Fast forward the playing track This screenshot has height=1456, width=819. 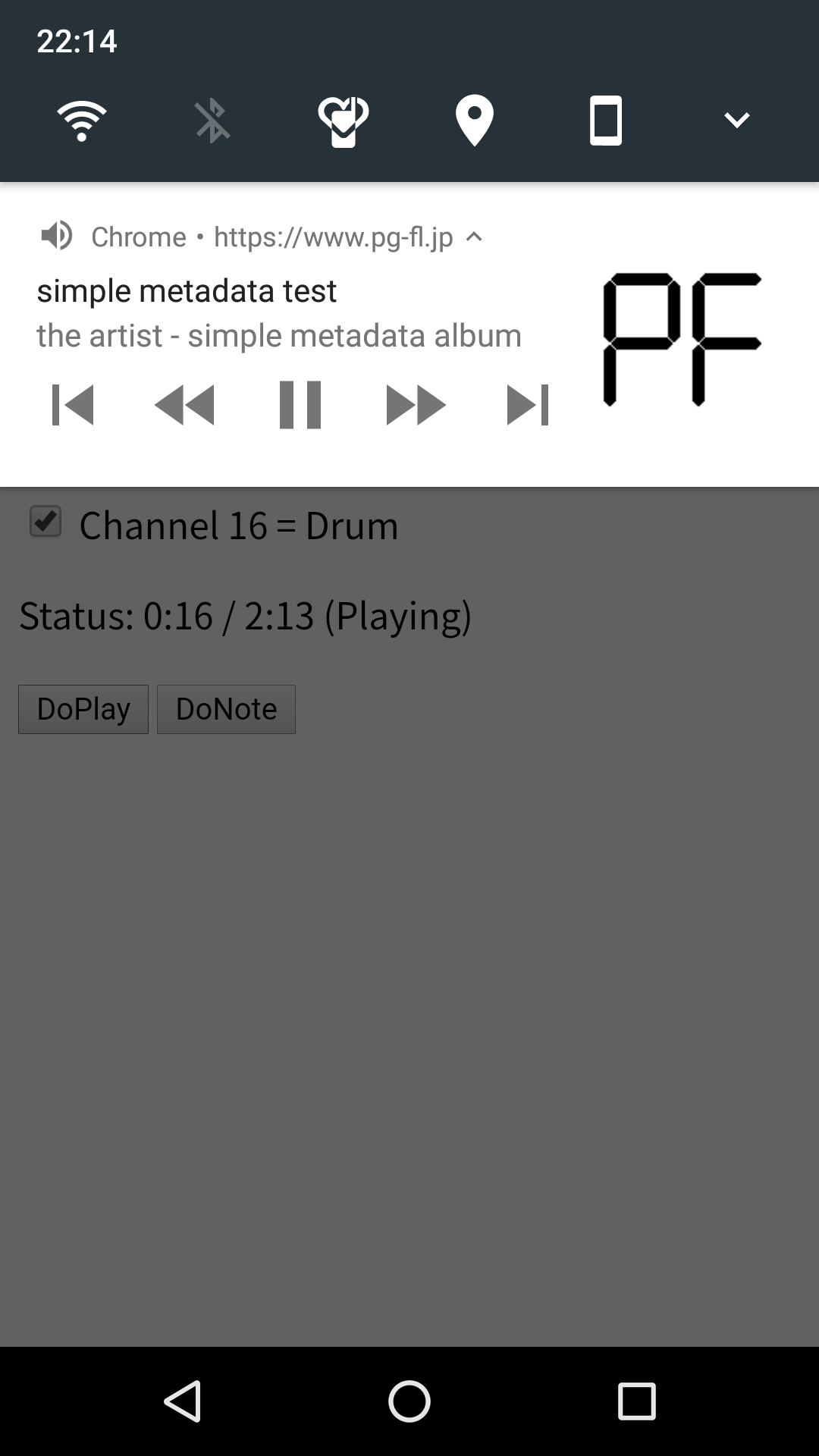click(x=416, y=405)
